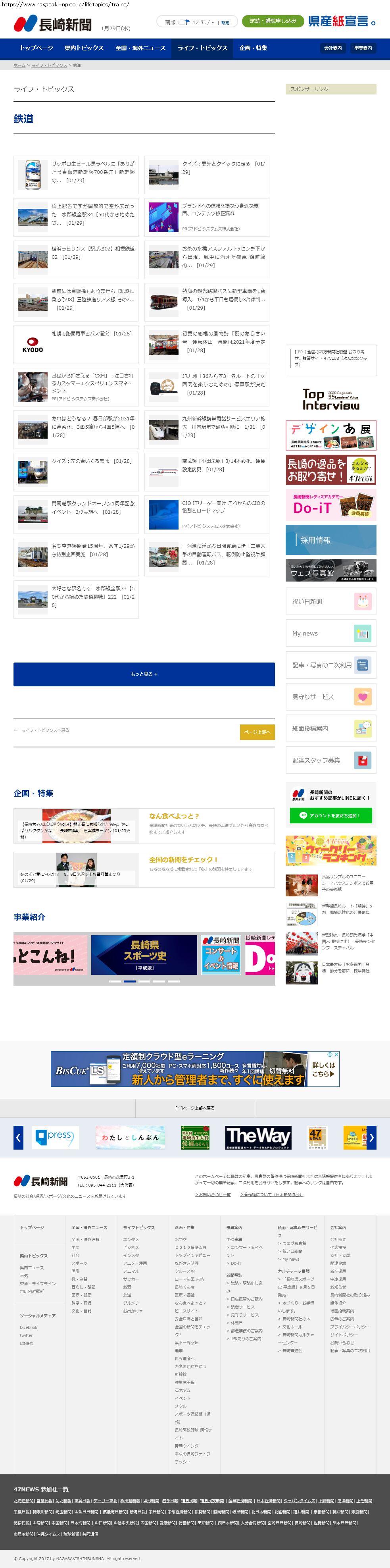The image size is (390, 1568).
Task: Switch to 県内トピックス navigation tab
Action: 84,48
